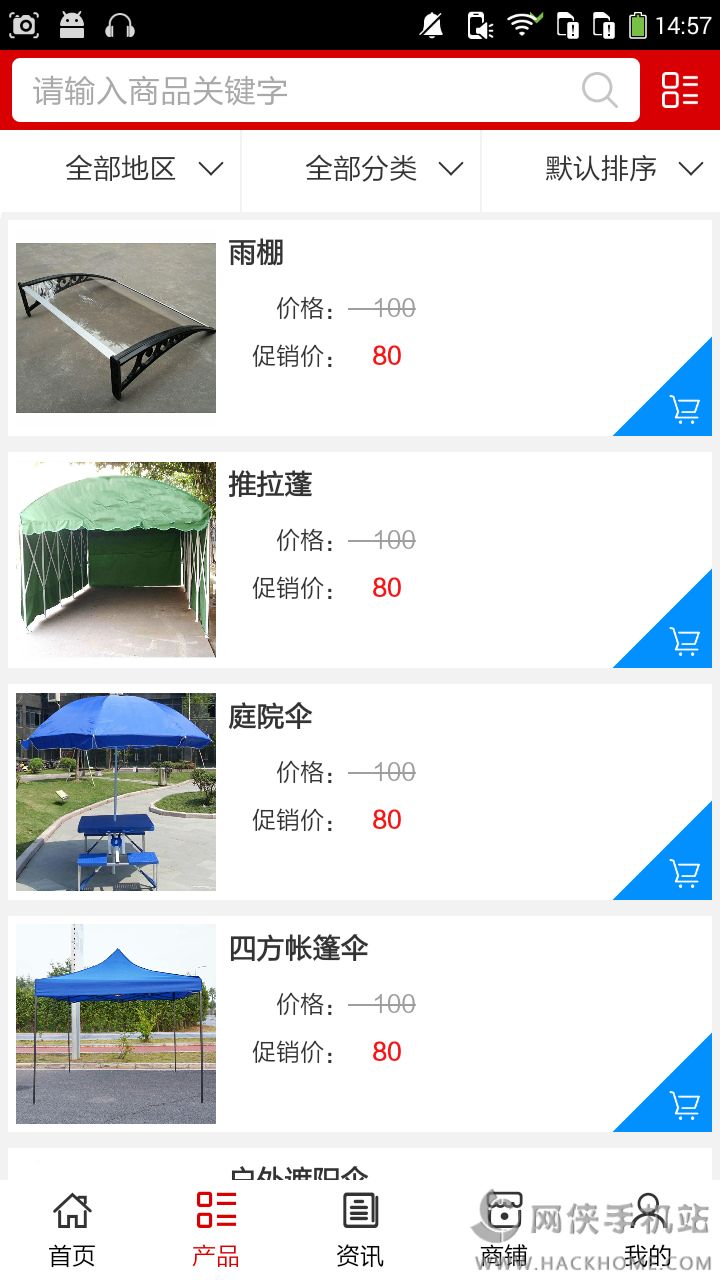Switch to the 商铺 shops tab
Viewport: 720px width, 1280px height.
(504, 1230)
